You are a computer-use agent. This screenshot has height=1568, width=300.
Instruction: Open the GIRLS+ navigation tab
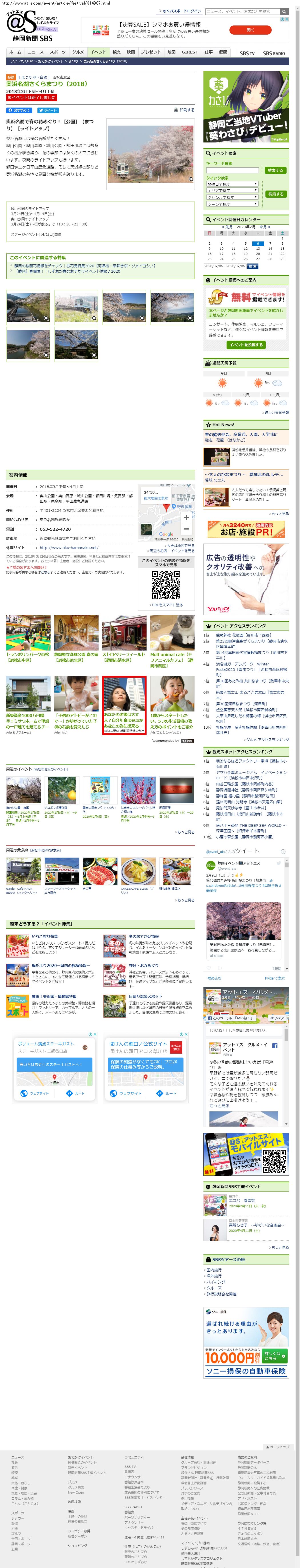(x=190, y=52)
